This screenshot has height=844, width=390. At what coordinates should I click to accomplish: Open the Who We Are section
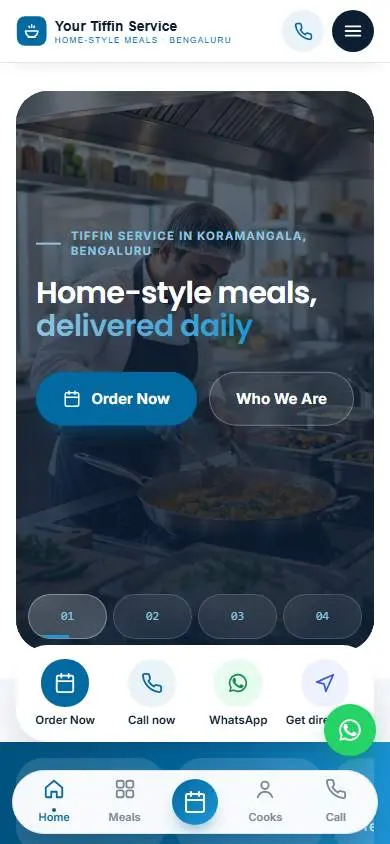click(281, 399)
